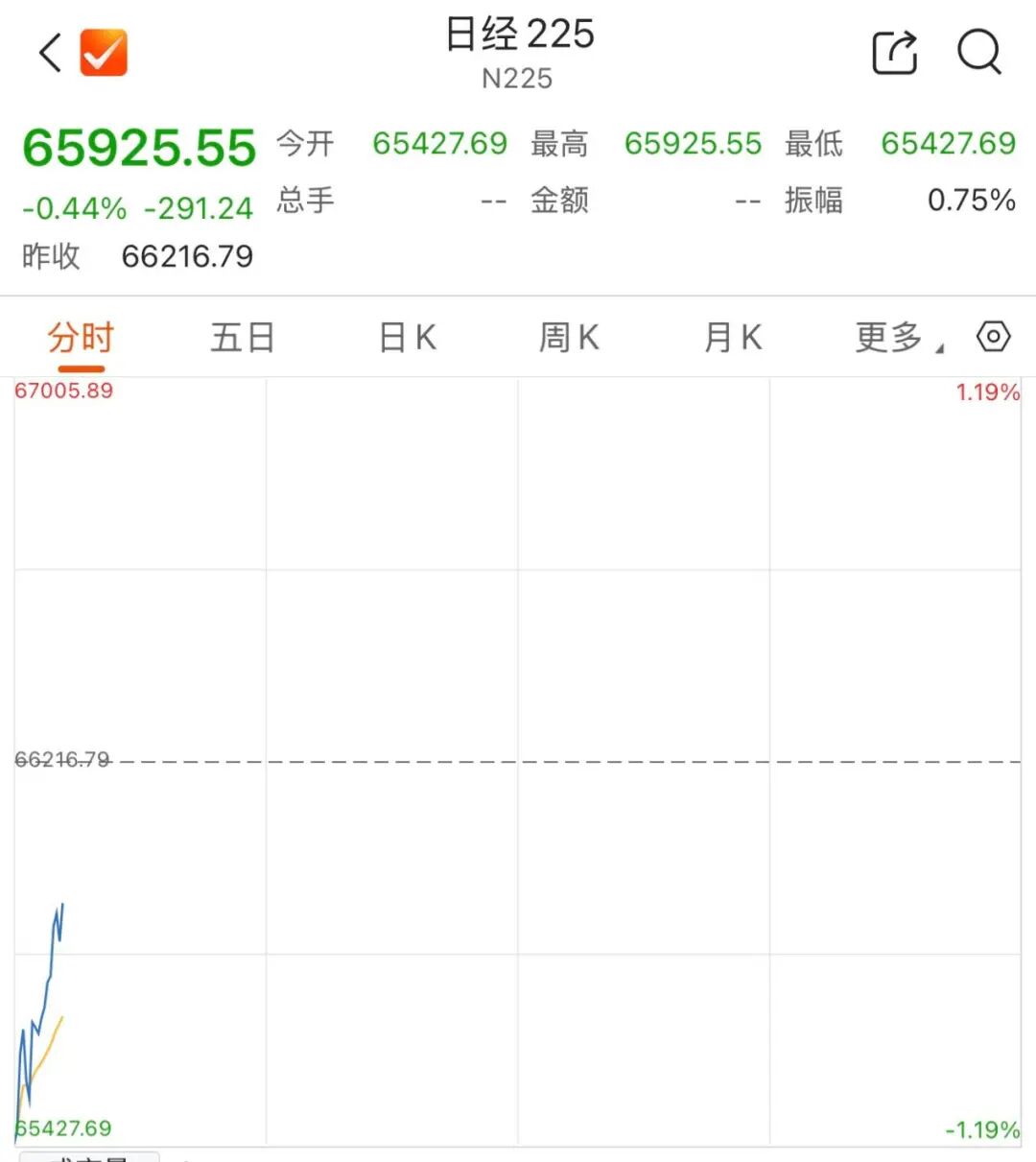
Task: Open chart settings hexagon icon
Action: 993,337
